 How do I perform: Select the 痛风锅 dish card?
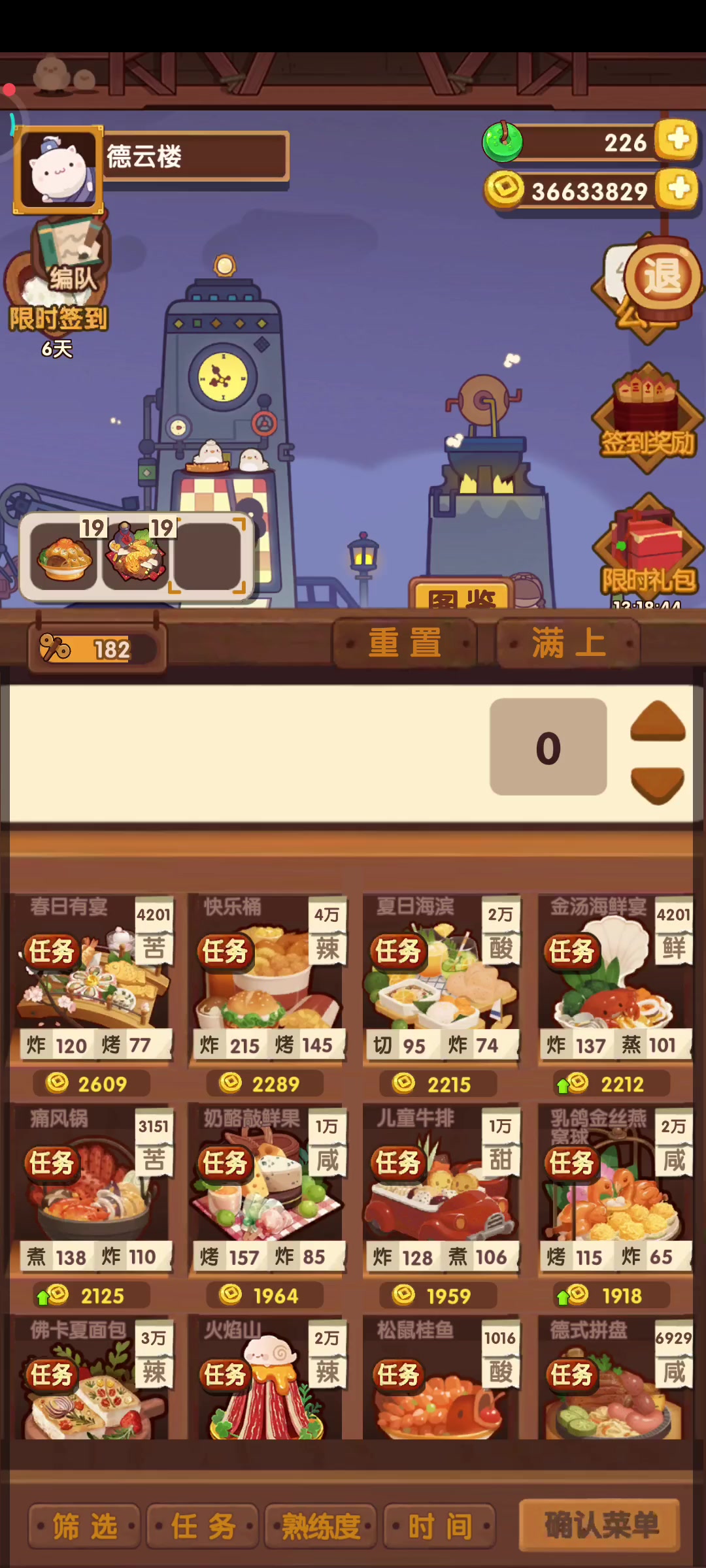tap(92, 1192)
